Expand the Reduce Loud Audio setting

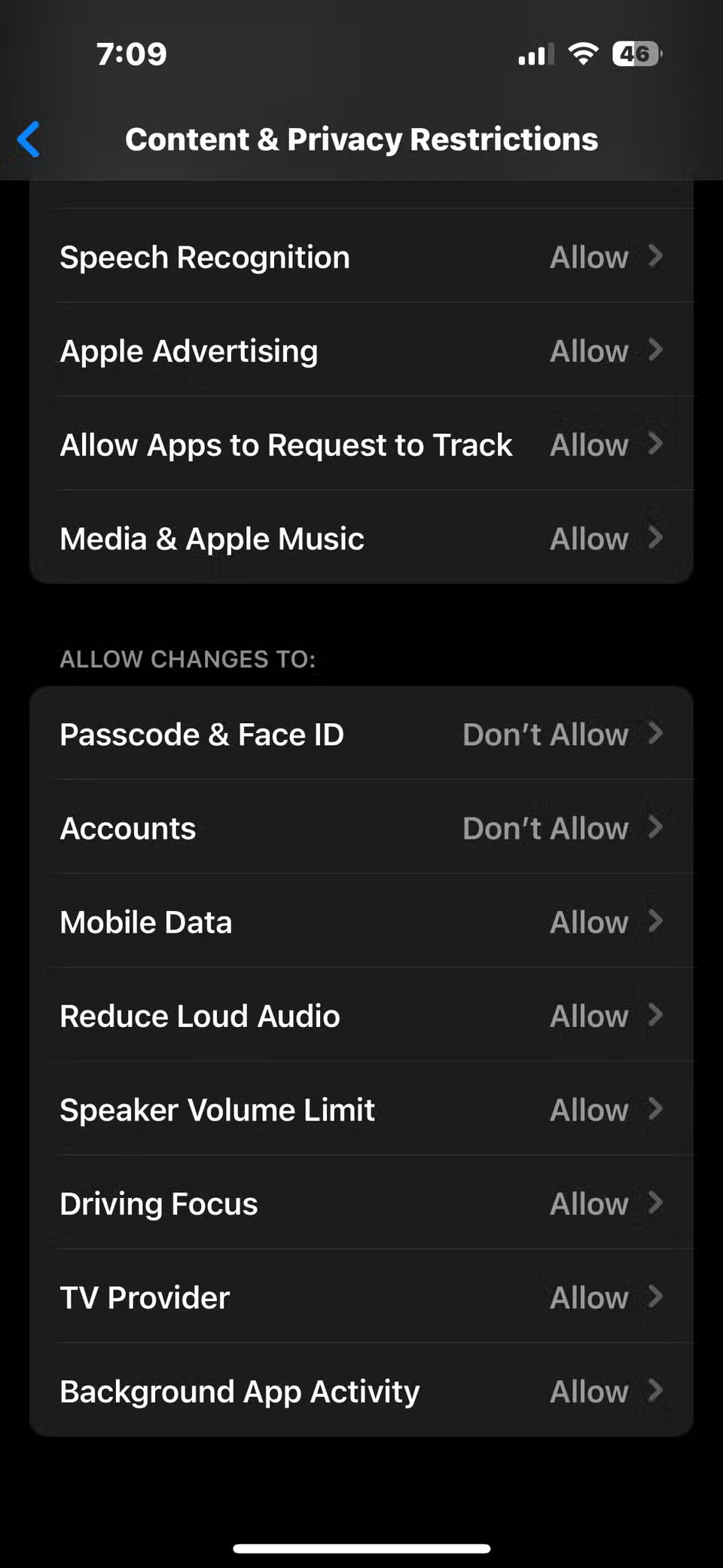361,1015
